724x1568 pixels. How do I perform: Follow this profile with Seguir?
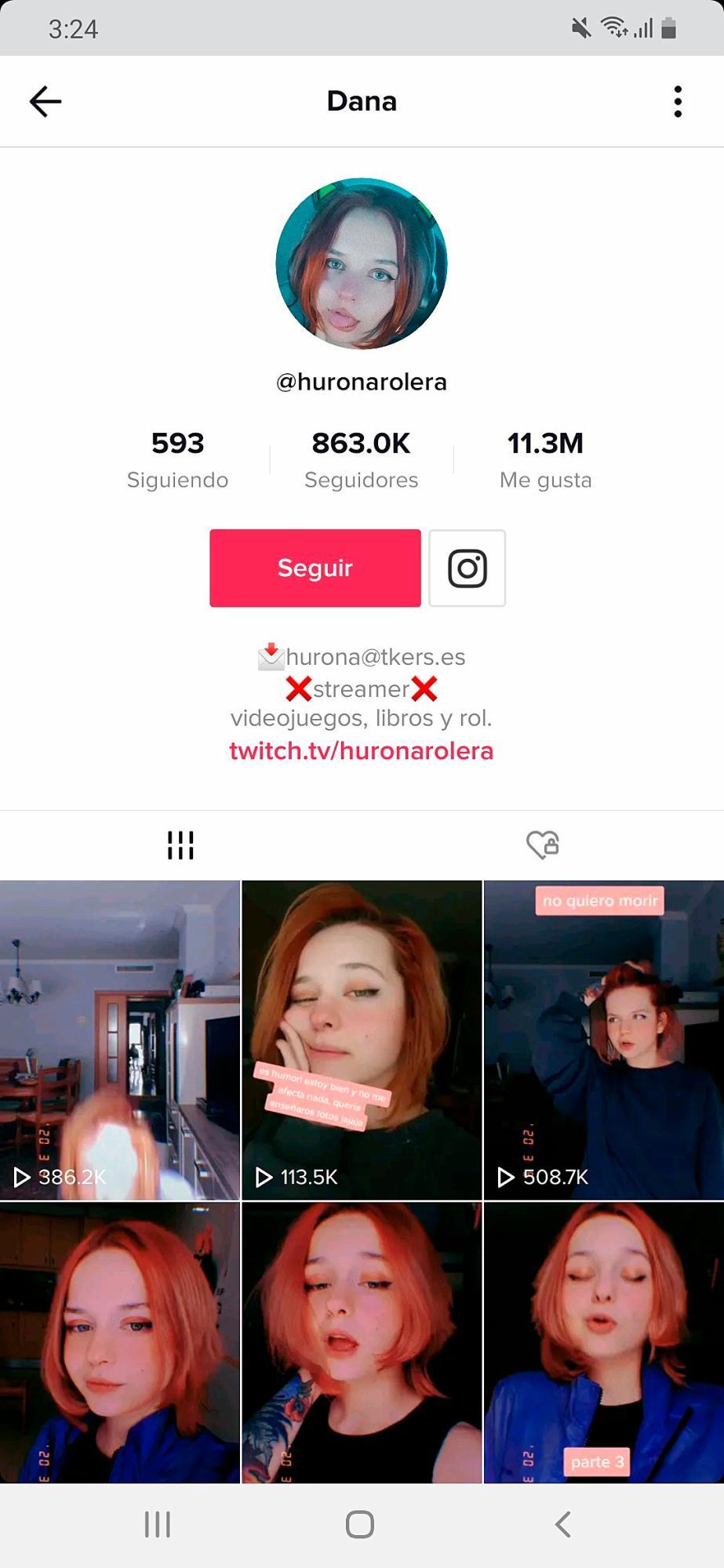pyautogui.click(x=315, y=568)
